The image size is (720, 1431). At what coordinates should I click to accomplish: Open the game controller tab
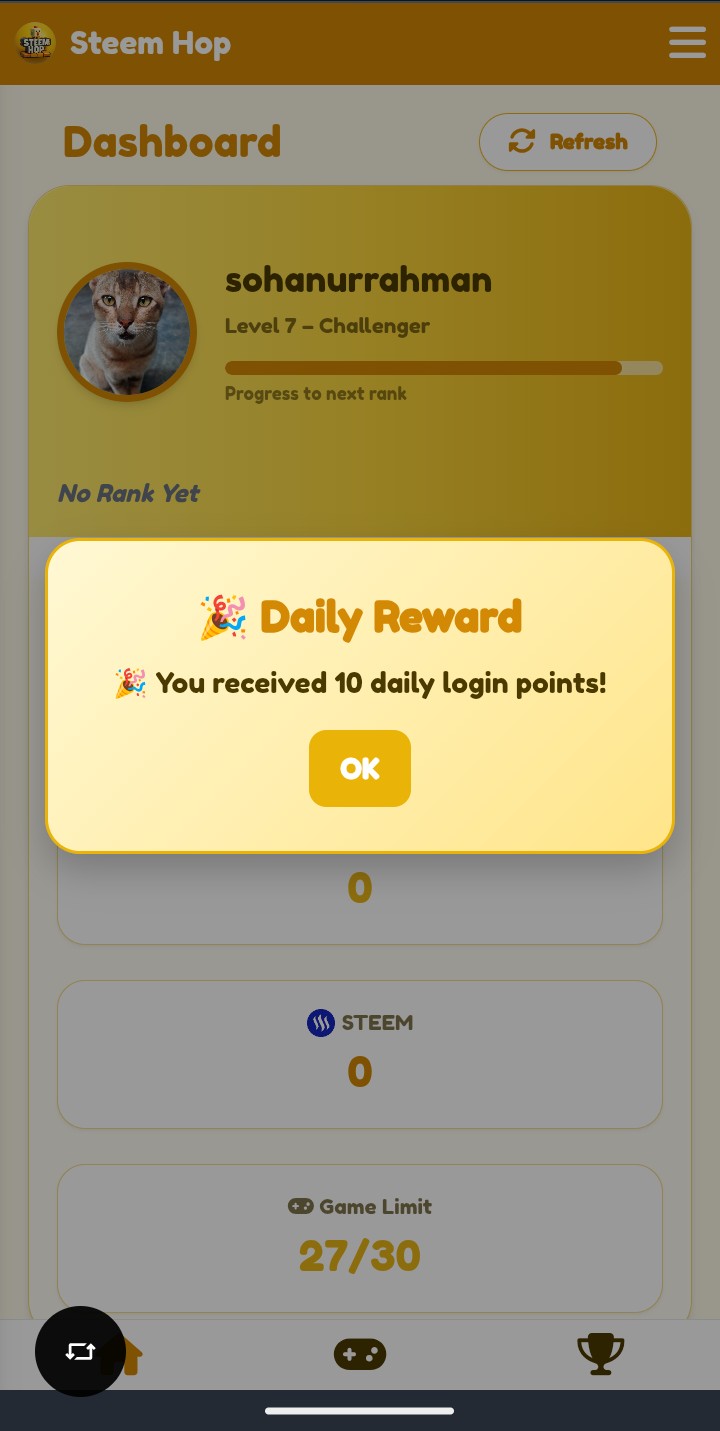tap(360, 1354)
